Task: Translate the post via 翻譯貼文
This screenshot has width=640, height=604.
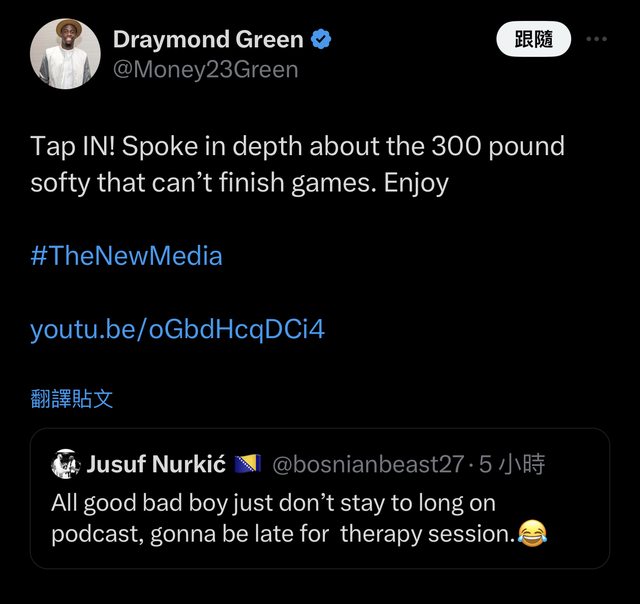Action: pos(72,399)
